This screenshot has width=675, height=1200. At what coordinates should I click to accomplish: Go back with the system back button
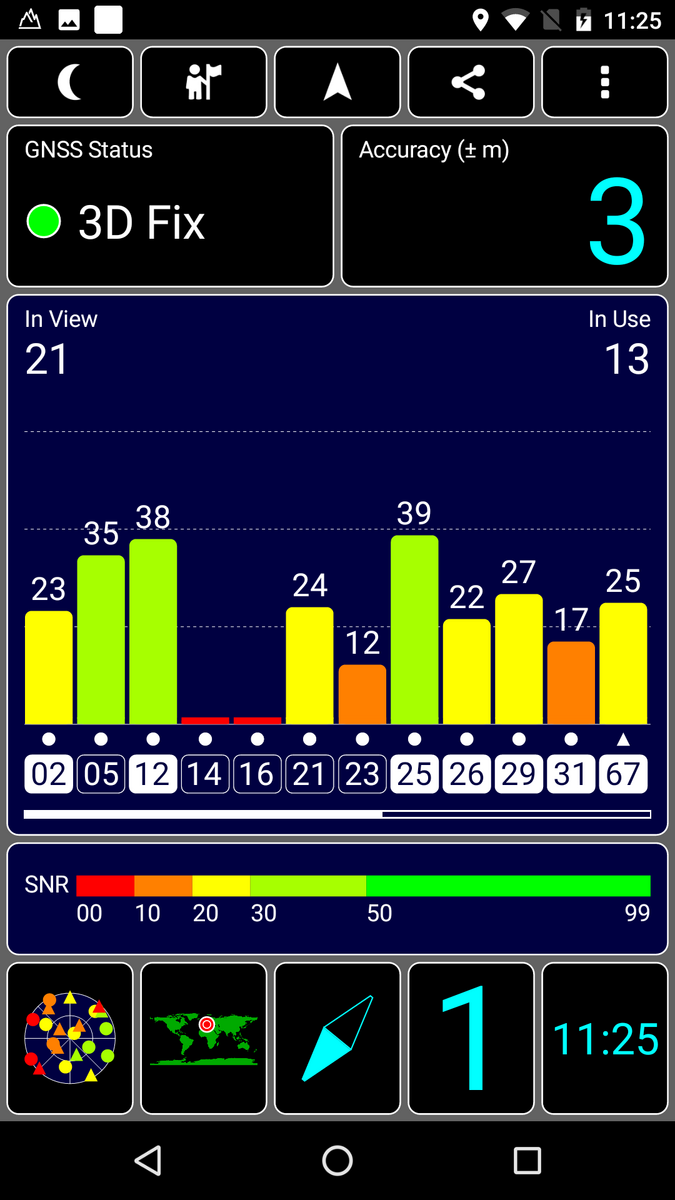pos(148,1160)
